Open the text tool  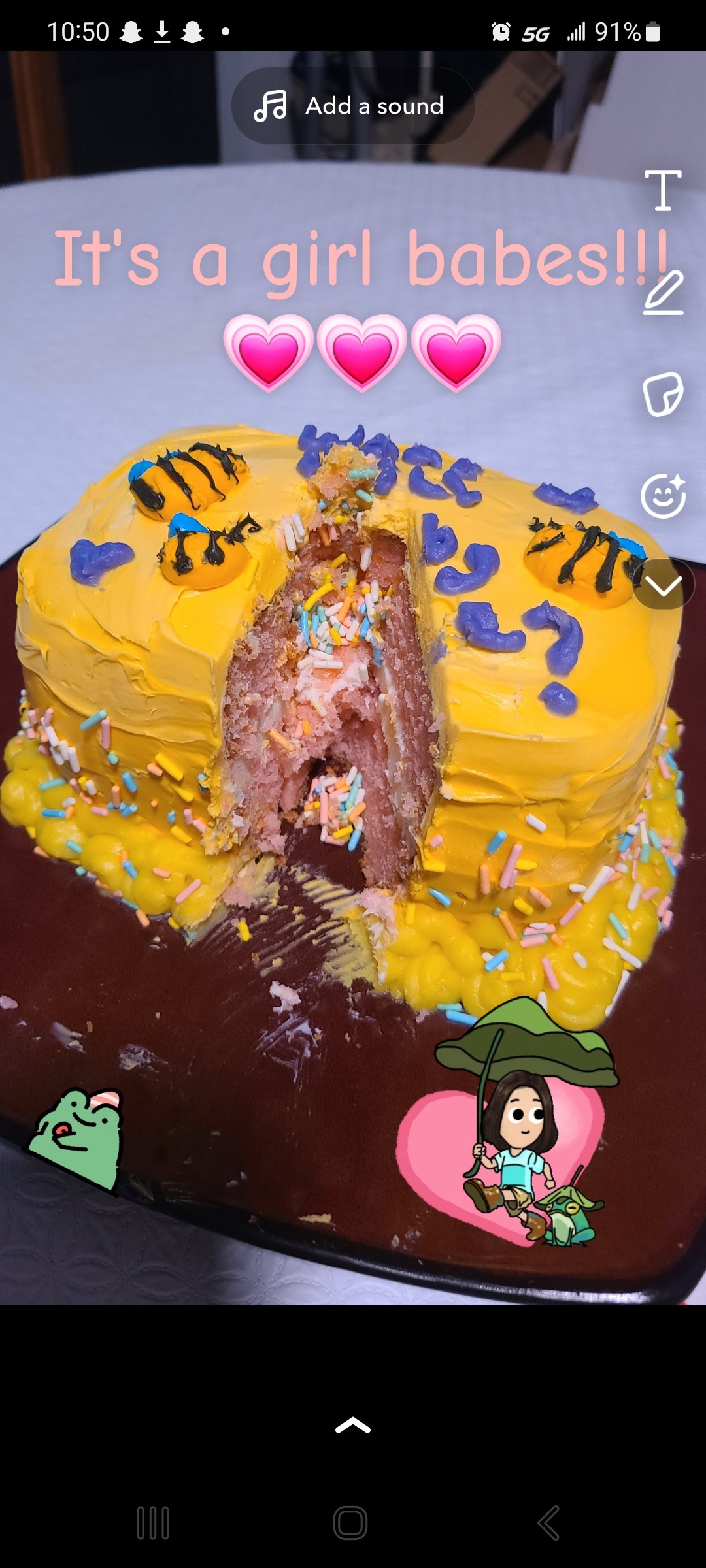[x=663, y=190]
